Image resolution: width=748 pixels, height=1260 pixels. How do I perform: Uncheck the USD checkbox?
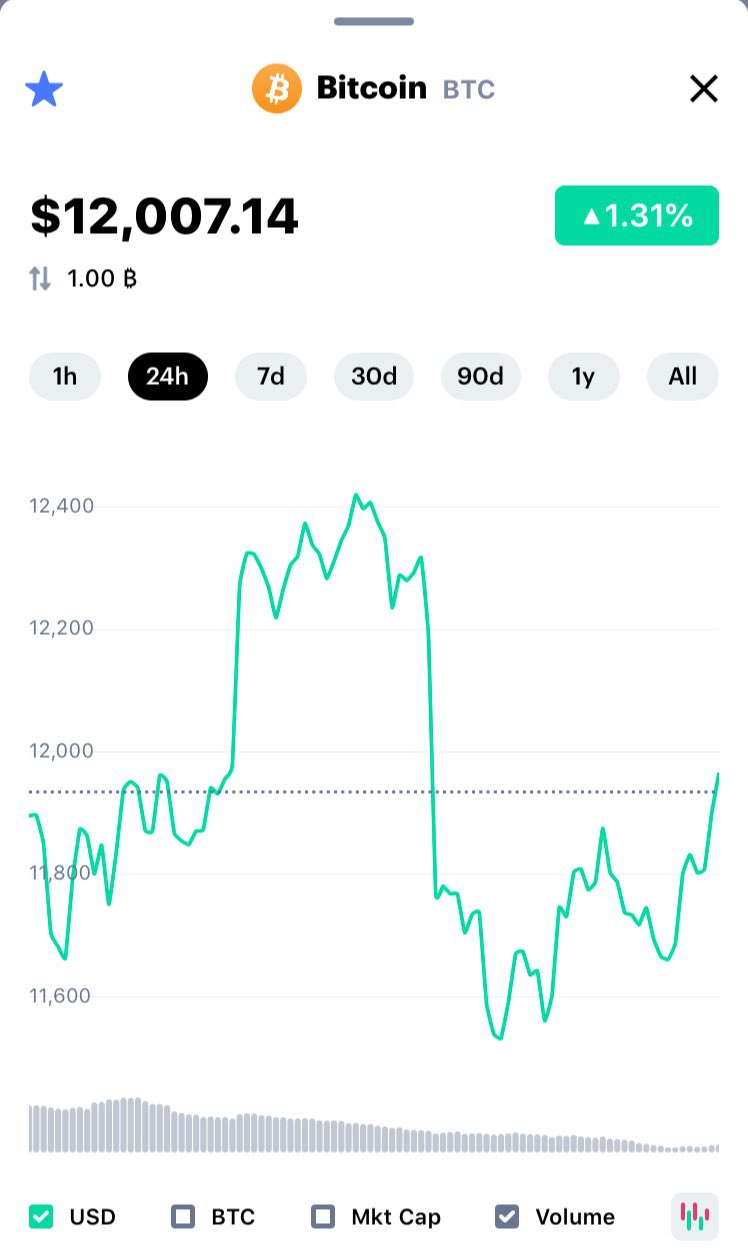click(41, 1217)
